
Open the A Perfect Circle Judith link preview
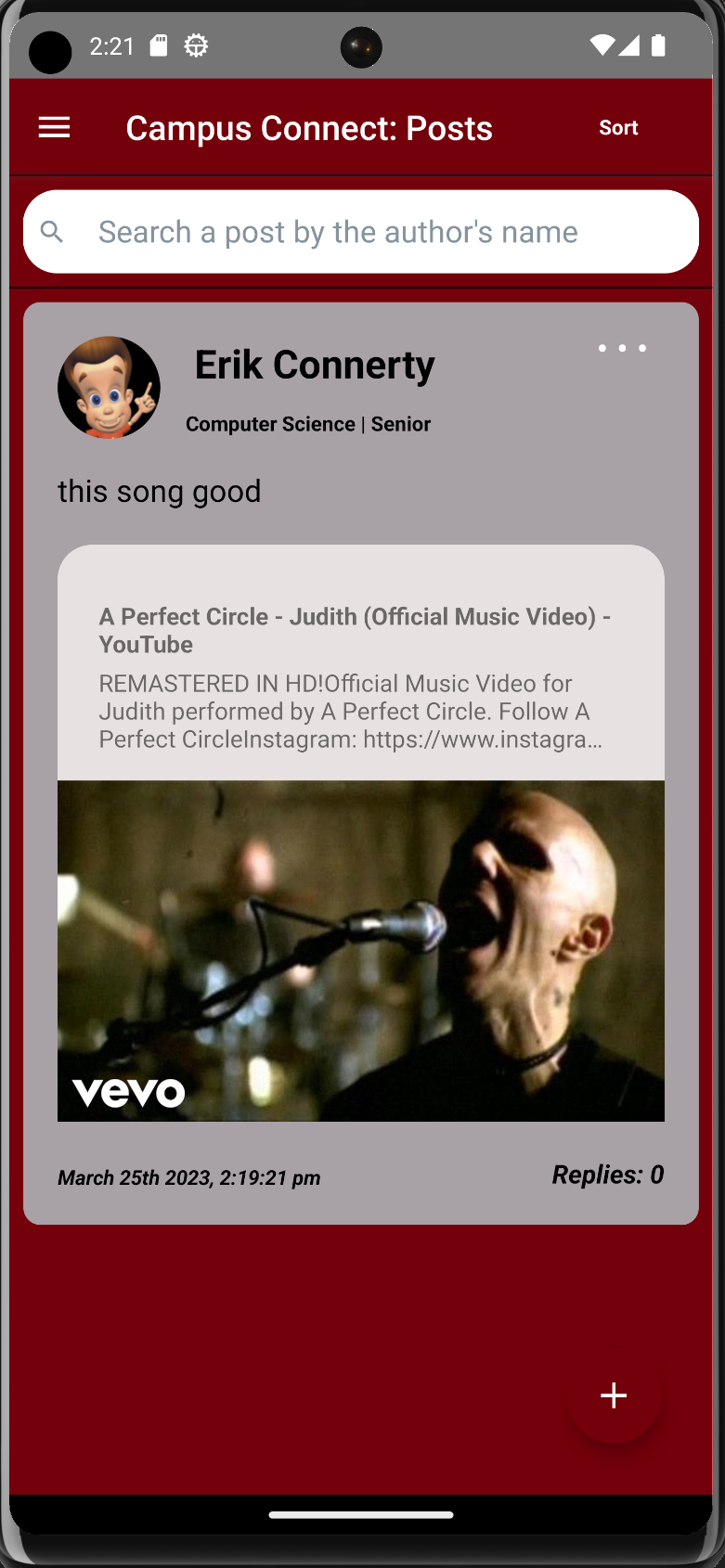tap(361, 833)
